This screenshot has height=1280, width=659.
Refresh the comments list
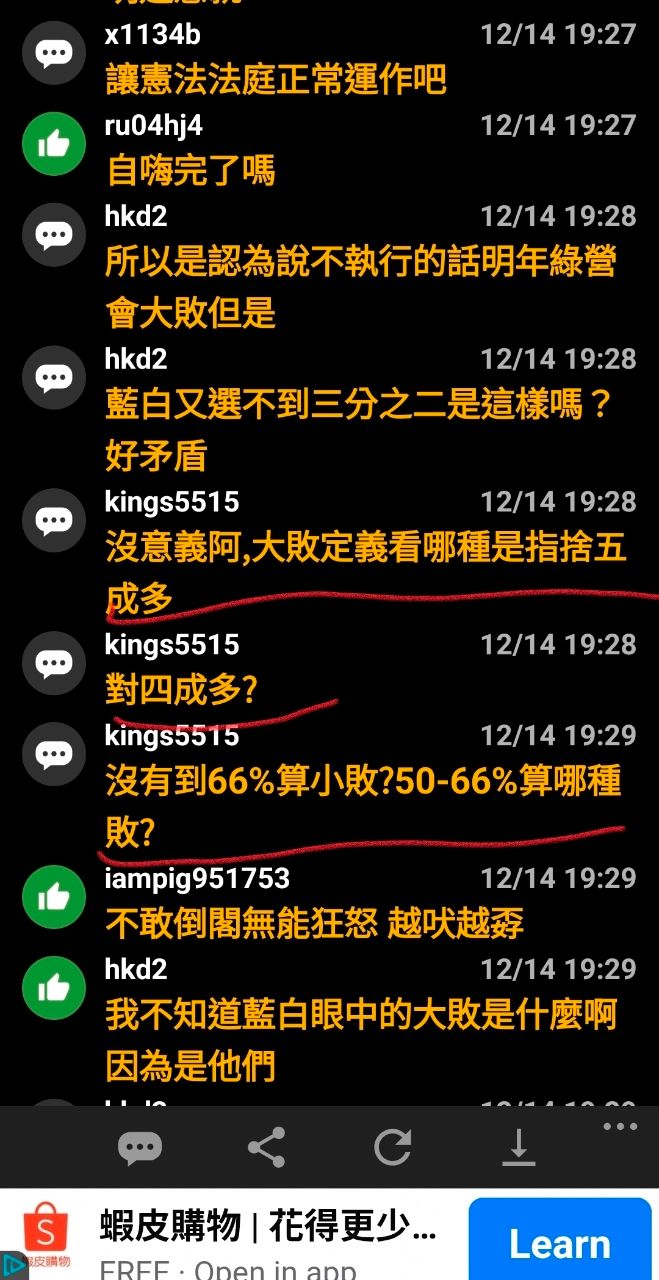coord(393,1147)
